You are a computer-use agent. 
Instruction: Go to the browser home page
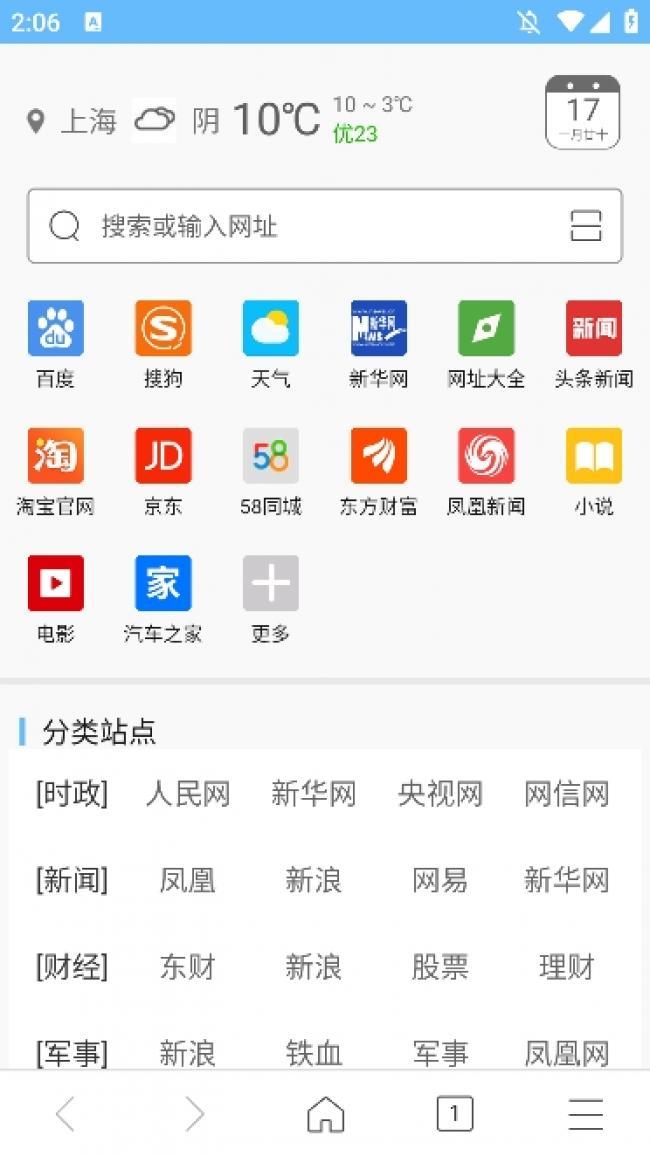(x=325, y=1114)
